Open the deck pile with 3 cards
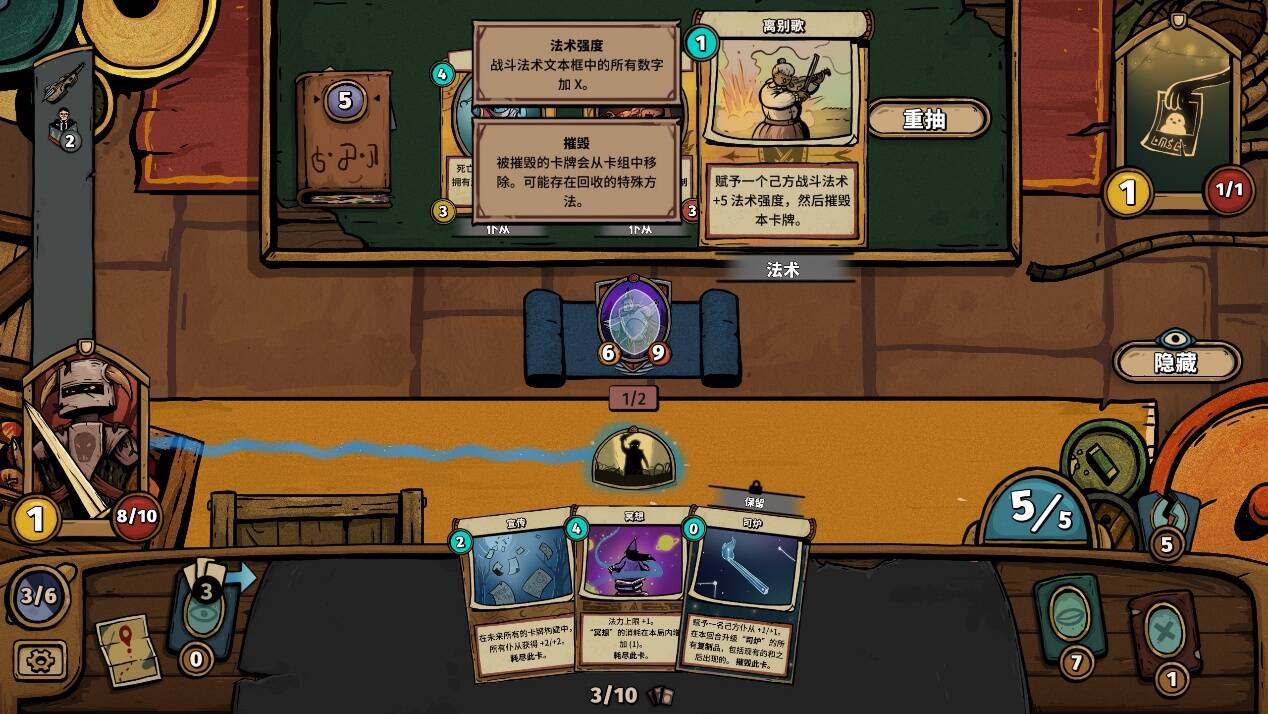The image size is (1268, 714). click(207, 610)
